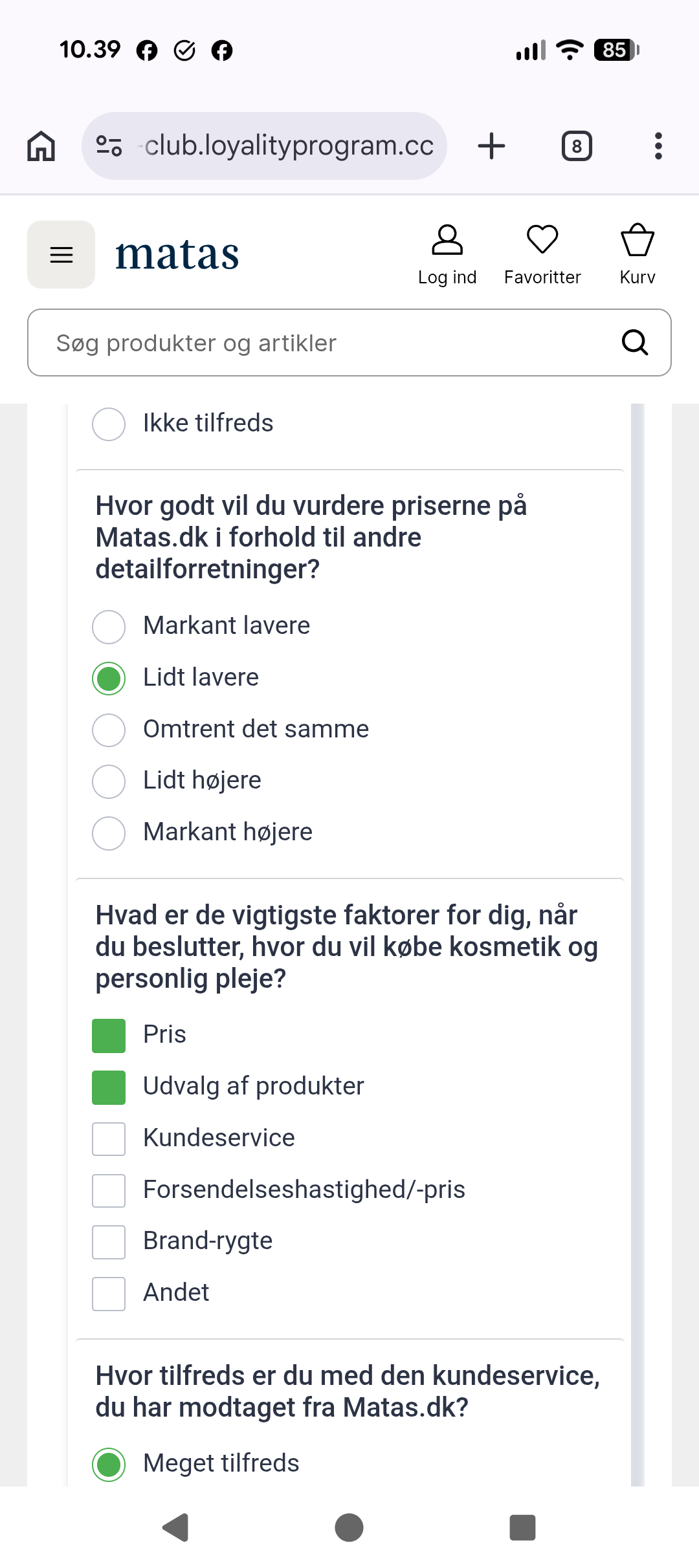Check the Kundeservice box
The height and width of the screenshot is (1568, 699).
109,1139
